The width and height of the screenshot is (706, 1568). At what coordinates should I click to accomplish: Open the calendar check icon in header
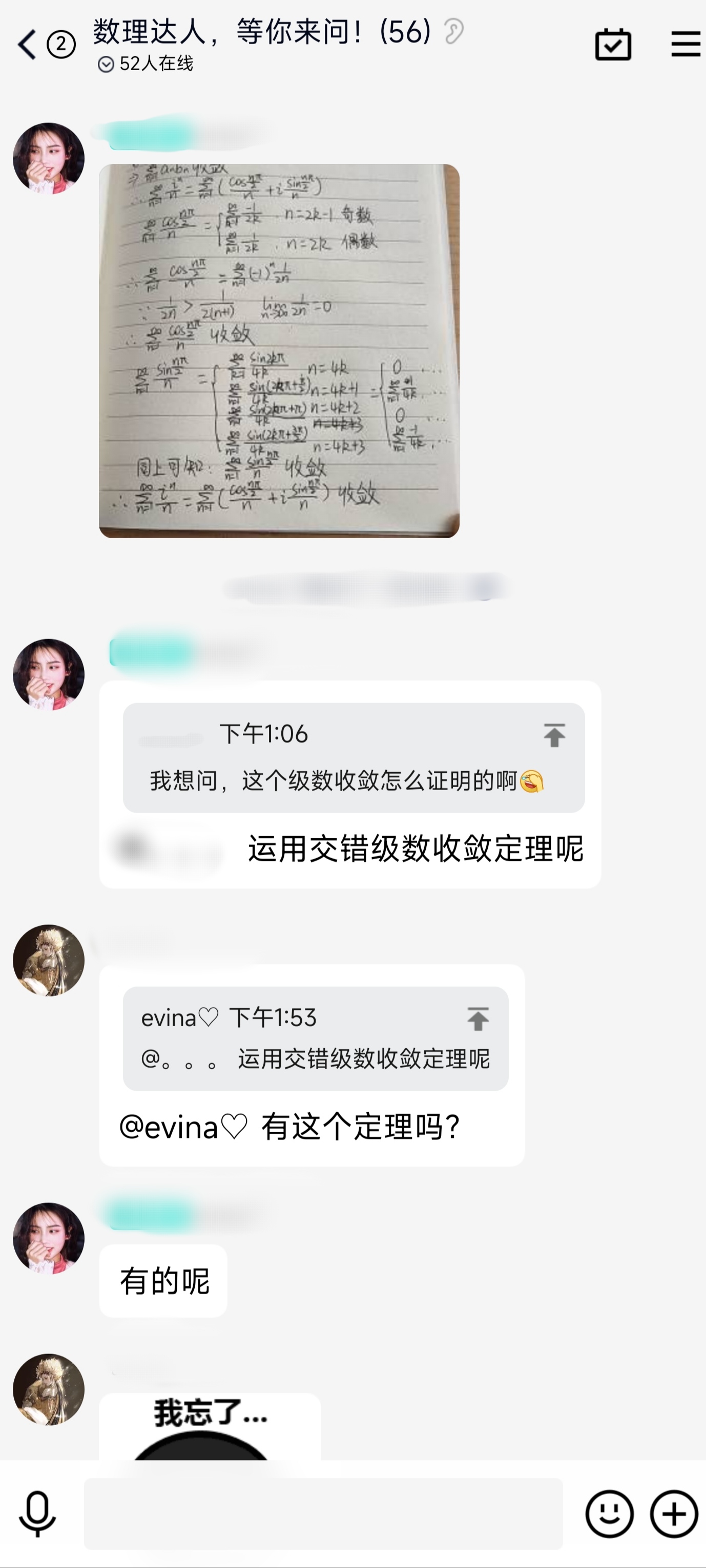[x=612, y=45]
